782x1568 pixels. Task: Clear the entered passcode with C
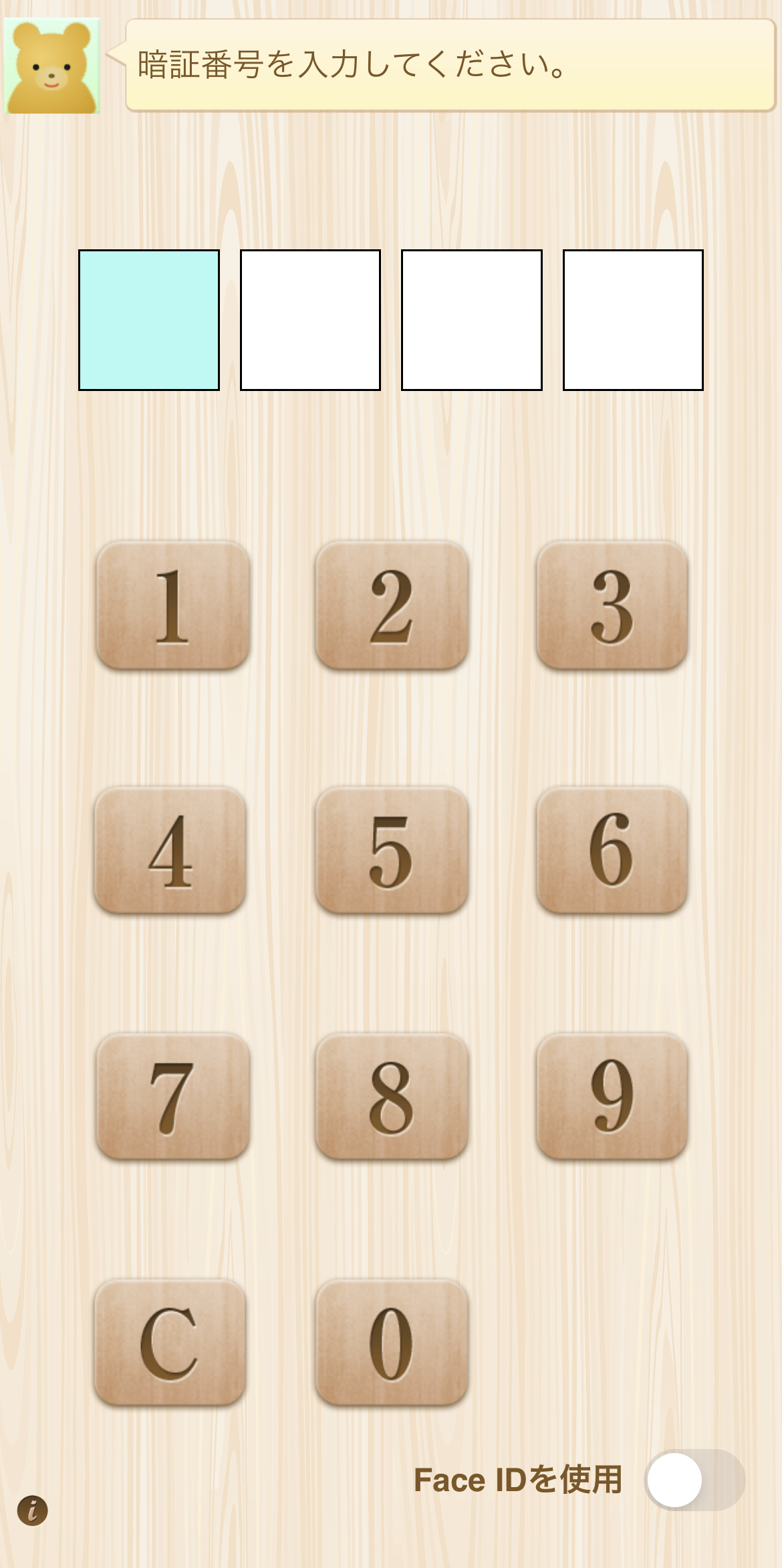click(x=171, y=1342)
